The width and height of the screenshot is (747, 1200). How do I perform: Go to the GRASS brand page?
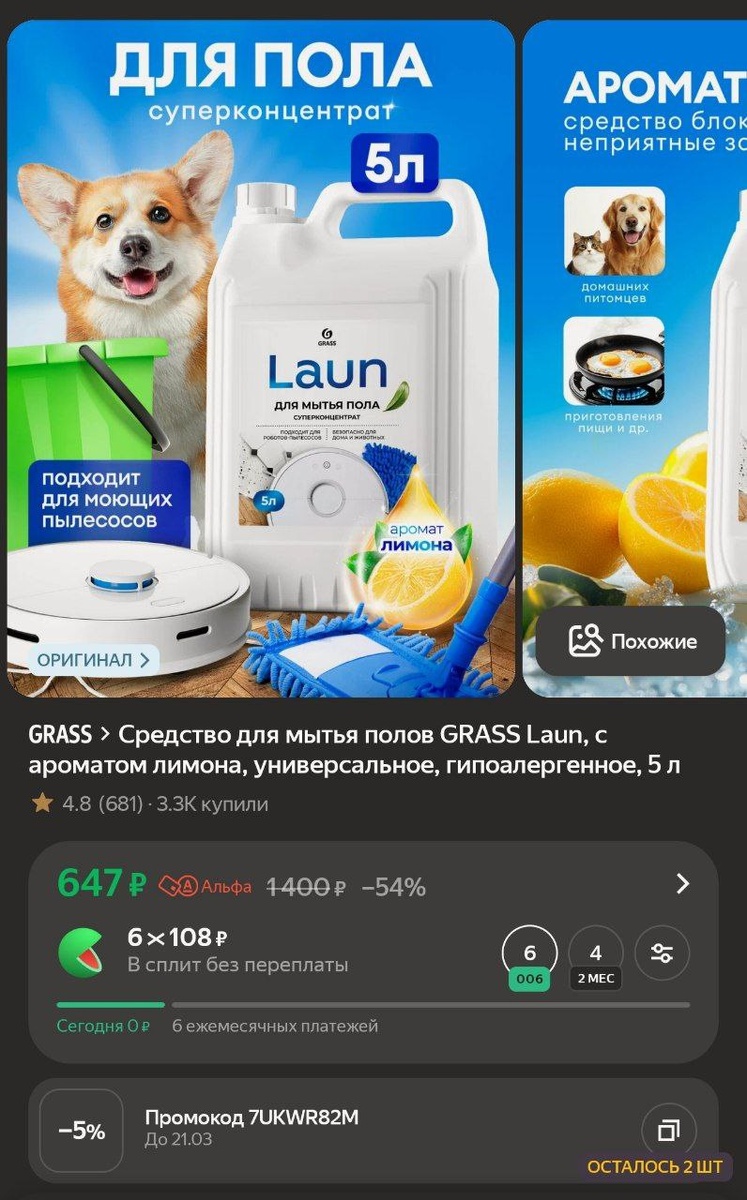(x=60, y=736)
